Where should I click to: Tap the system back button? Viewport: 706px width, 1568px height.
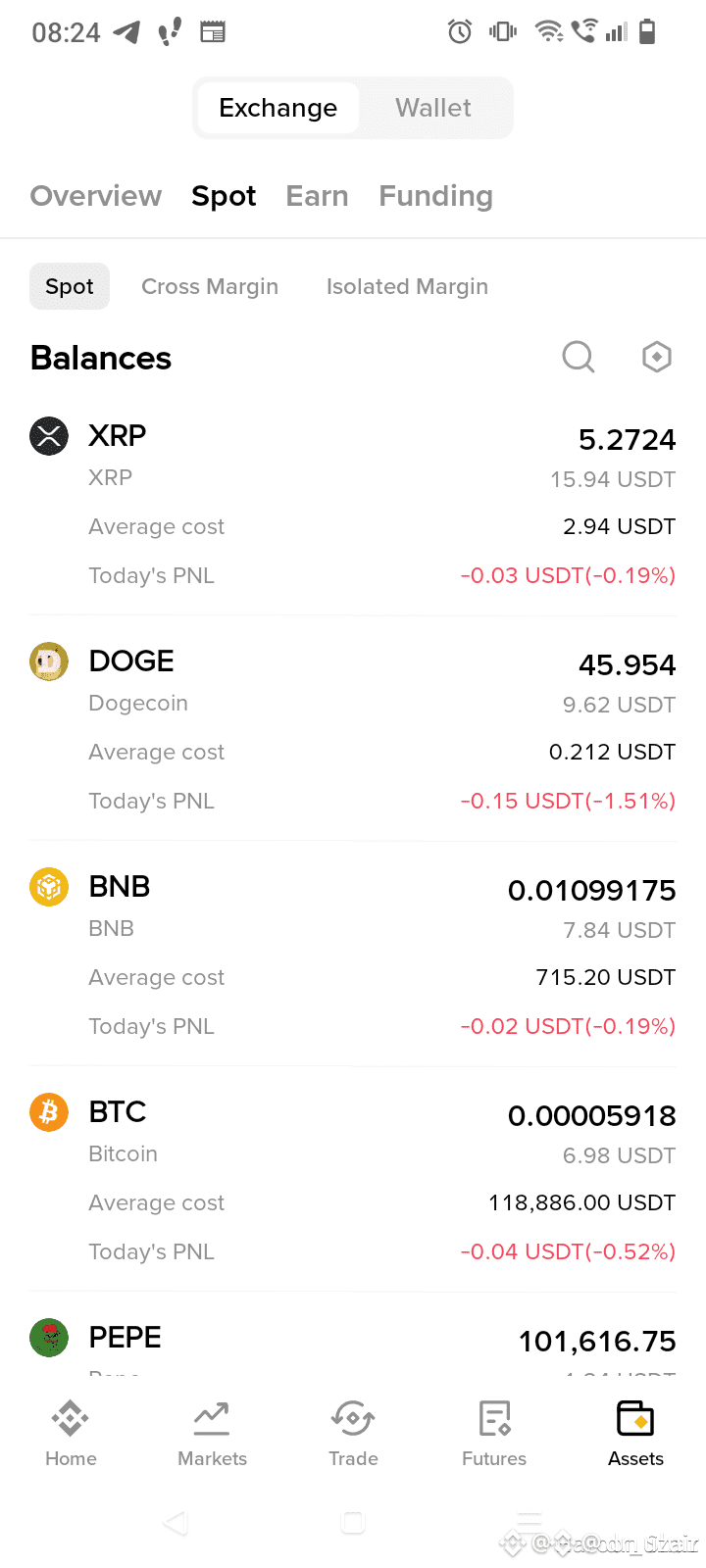(176, 1522)
